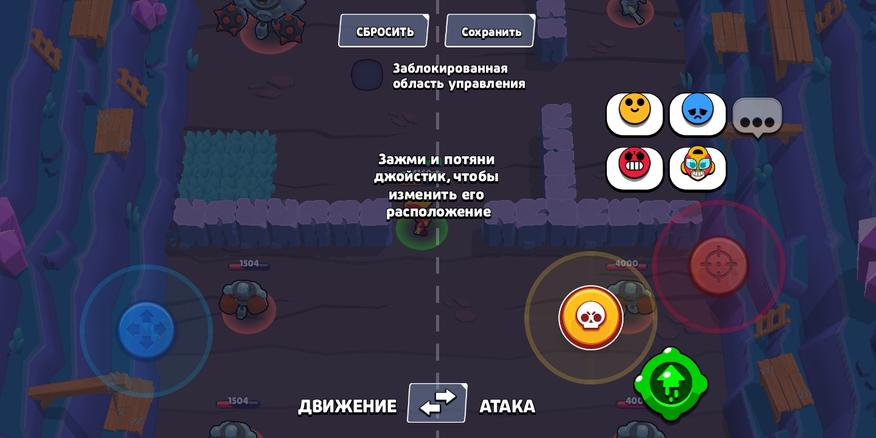Save the layout with Сохранить
Screen dimensions: 876x438
pos(490,31)
